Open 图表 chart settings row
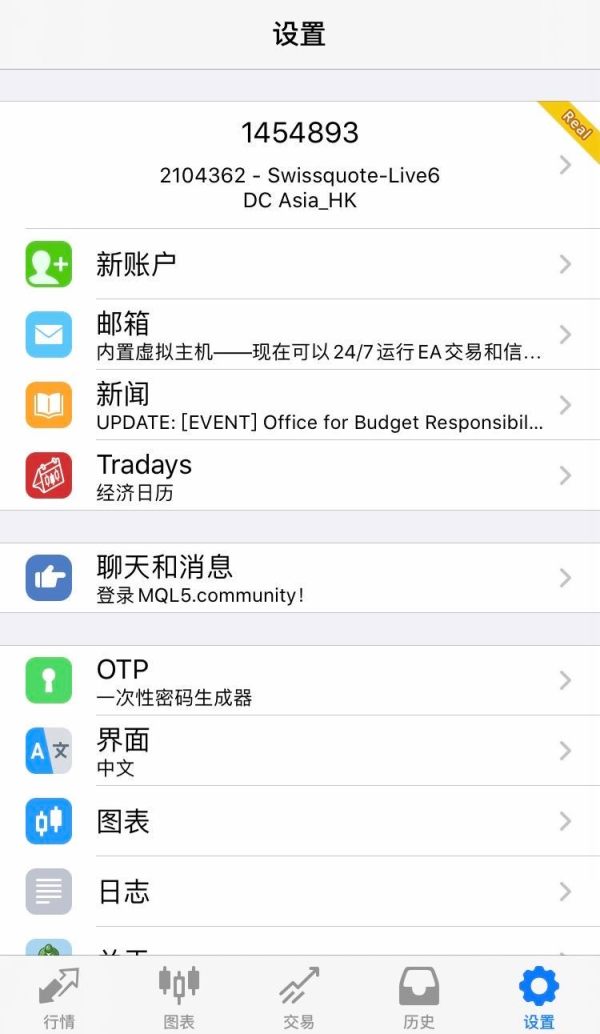The width and height of the screenshot is (600, 1034). click(300, 821)
